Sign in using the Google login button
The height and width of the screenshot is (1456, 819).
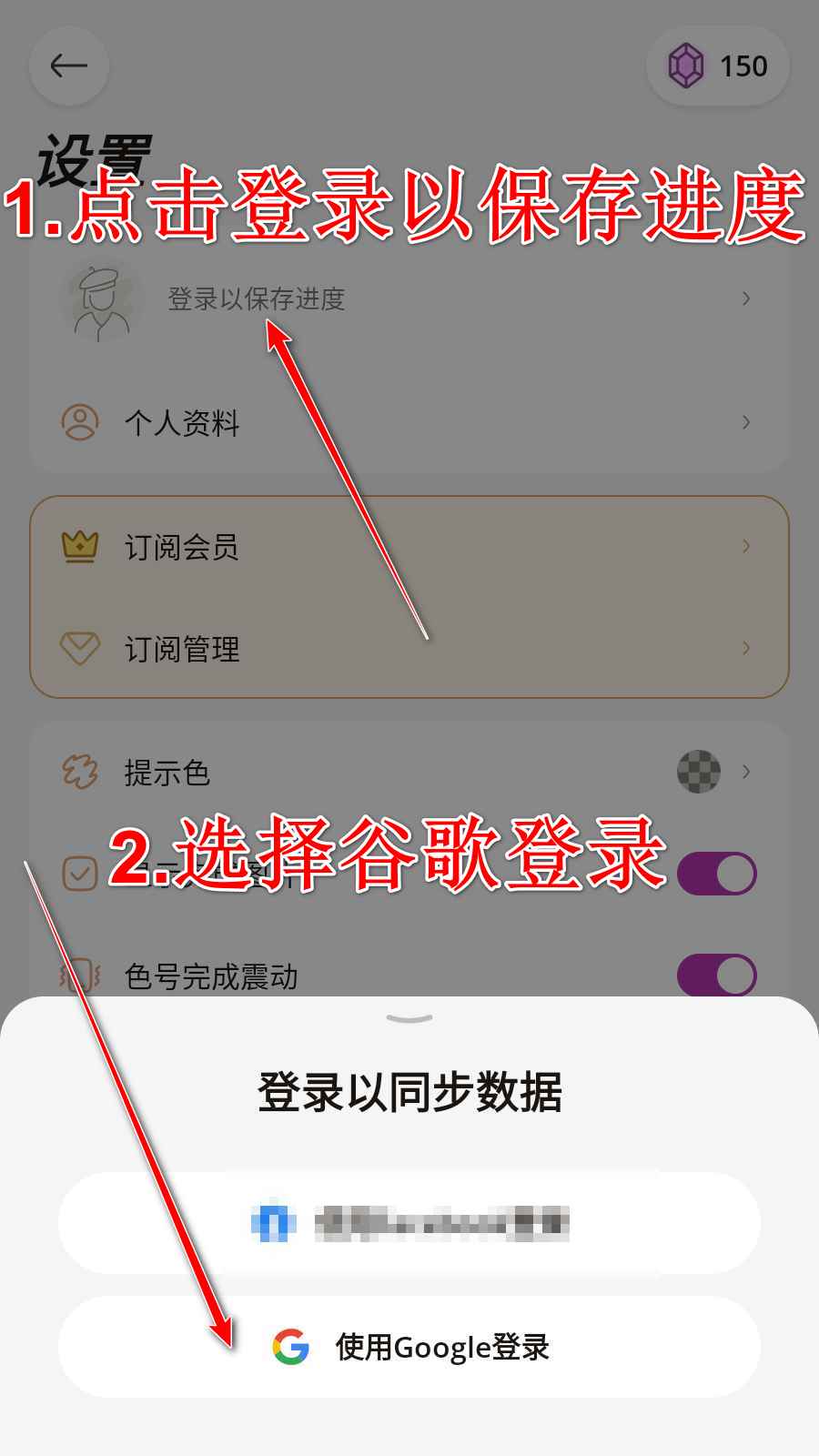point(409,1347)
